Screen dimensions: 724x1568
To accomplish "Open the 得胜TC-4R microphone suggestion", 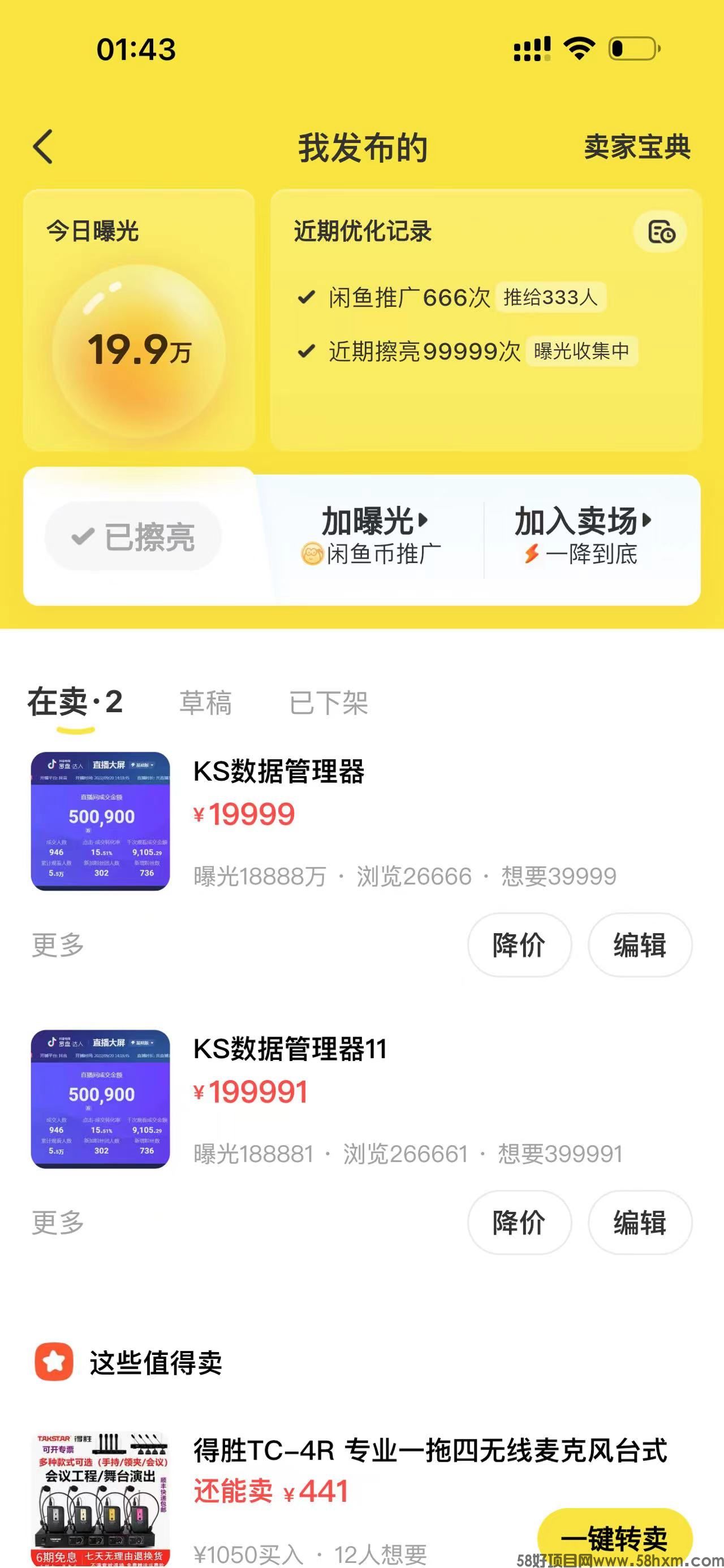I will tap(361, 1498).
